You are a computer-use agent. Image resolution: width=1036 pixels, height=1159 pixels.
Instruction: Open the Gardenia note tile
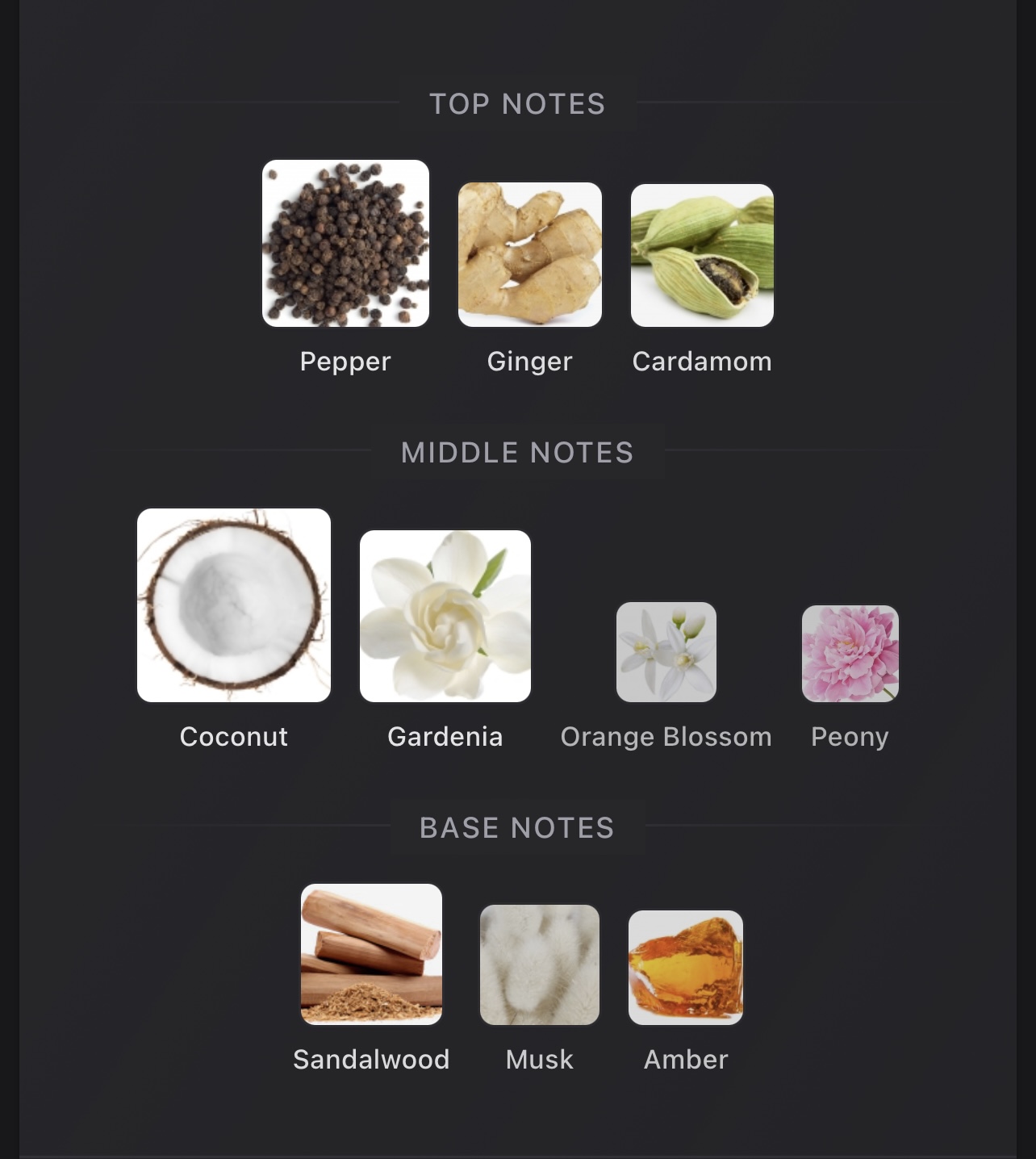coord(445,616)
